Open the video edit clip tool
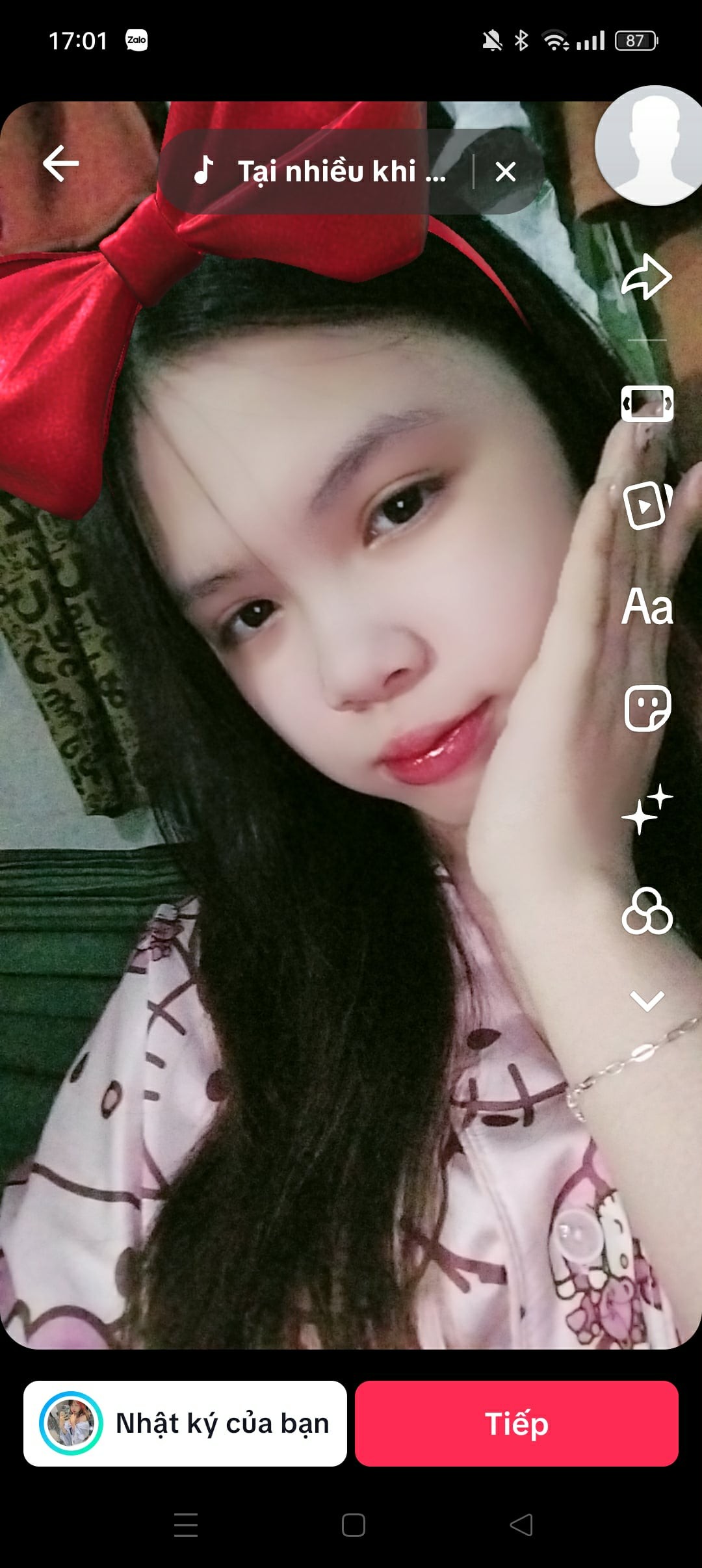Viewport: 702px width, 1568px height. pyautogui.click(x=647, y=404)
